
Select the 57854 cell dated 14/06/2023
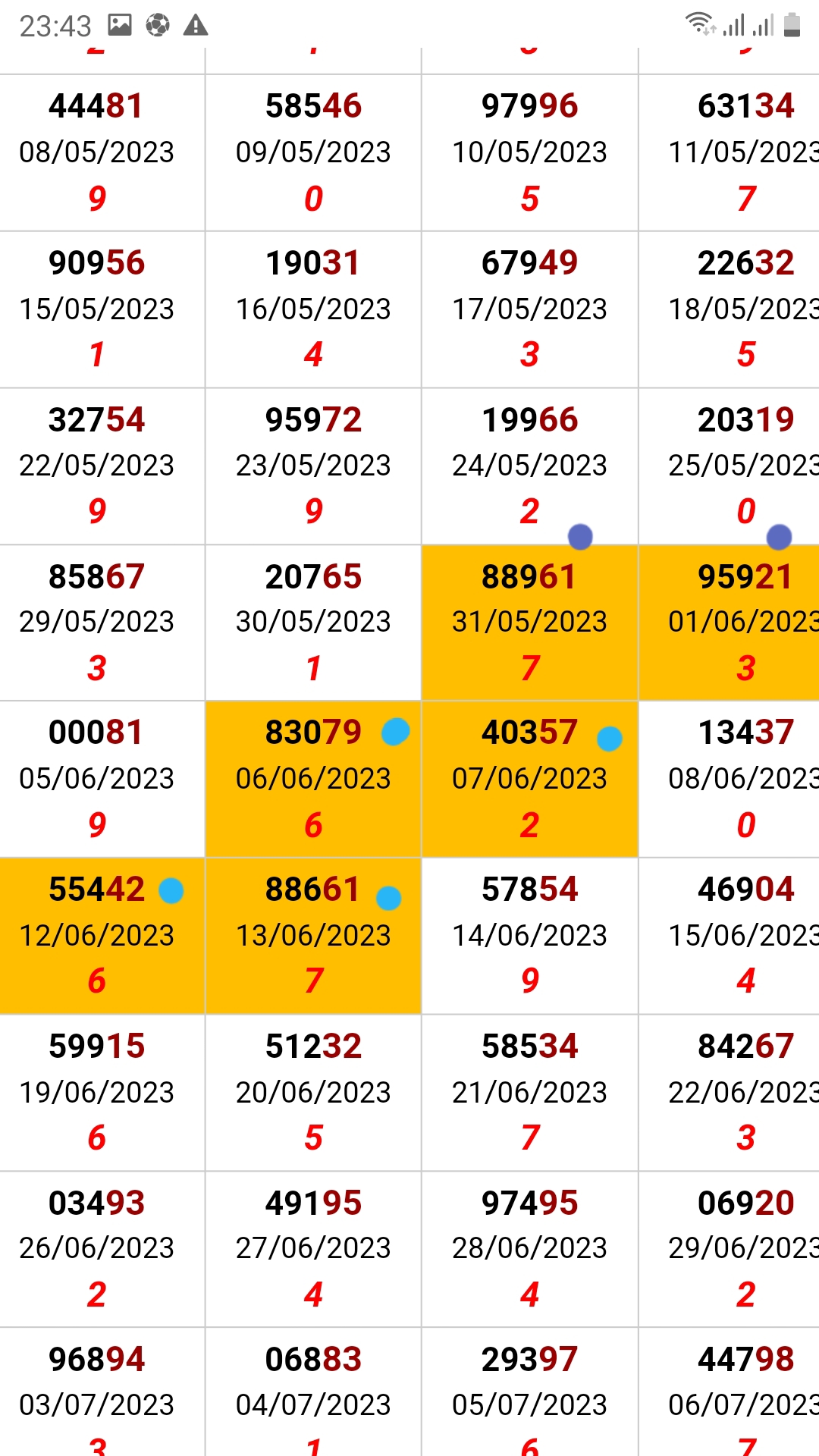(x=529, y=936)
